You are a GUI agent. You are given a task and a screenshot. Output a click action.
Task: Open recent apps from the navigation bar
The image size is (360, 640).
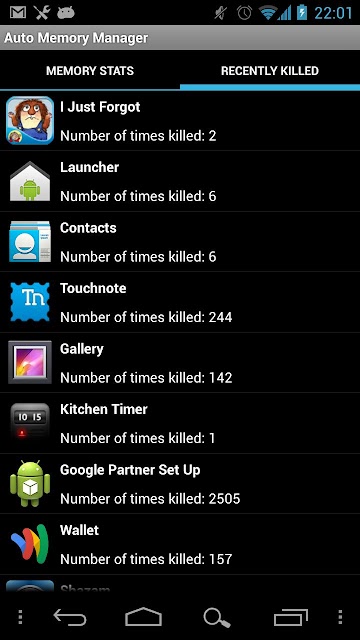tap(291, 618)
